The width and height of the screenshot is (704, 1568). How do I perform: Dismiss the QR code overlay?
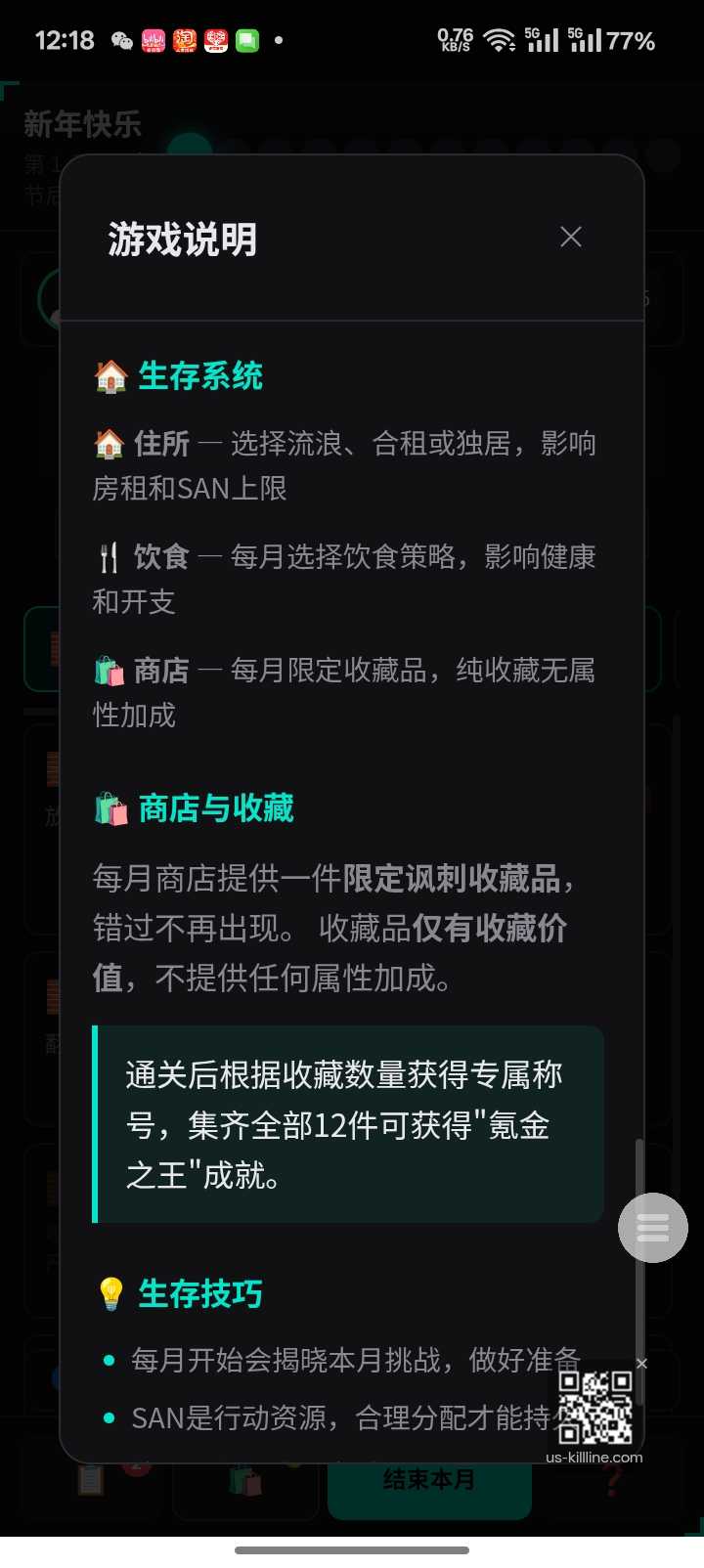pos(641,1364)
